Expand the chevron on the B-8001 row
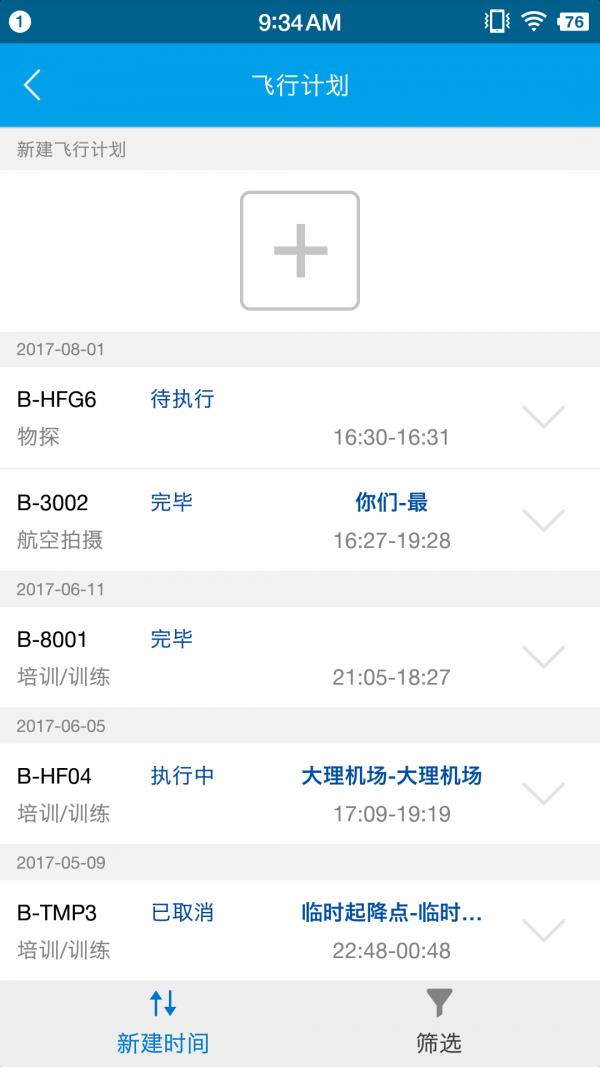Screen dimensions: 600x1067 544,656
